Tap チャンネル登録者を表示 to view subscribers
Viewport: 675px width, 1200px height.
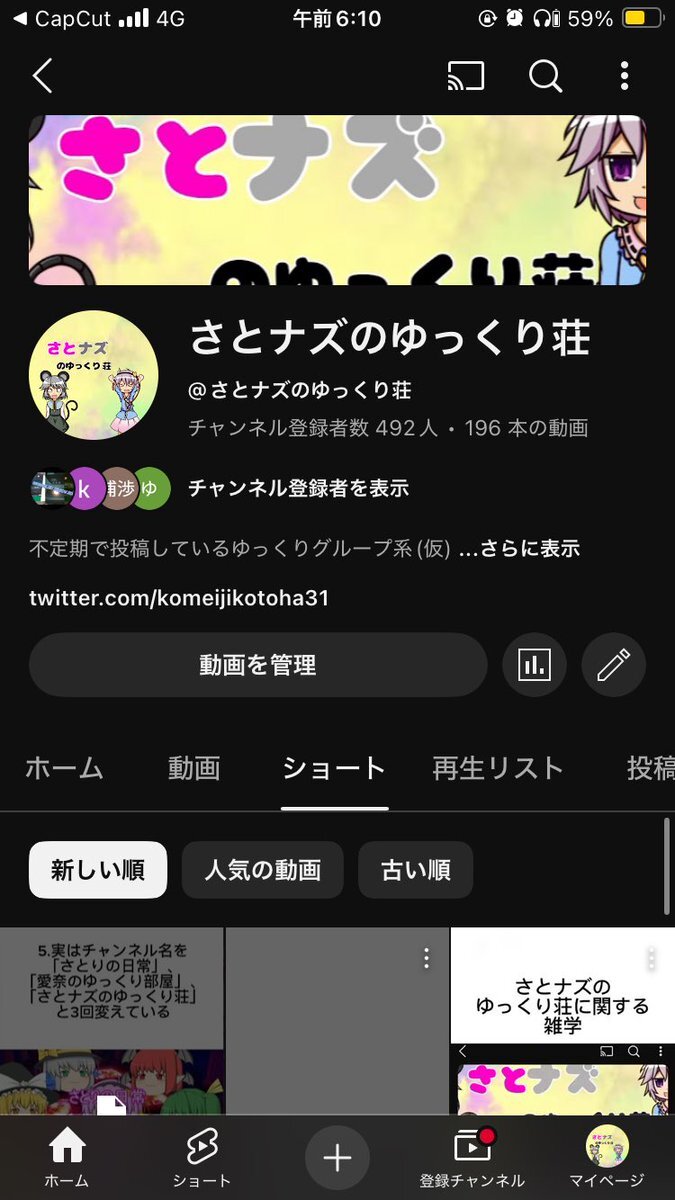pyautogui.click(x=298, y=488)
